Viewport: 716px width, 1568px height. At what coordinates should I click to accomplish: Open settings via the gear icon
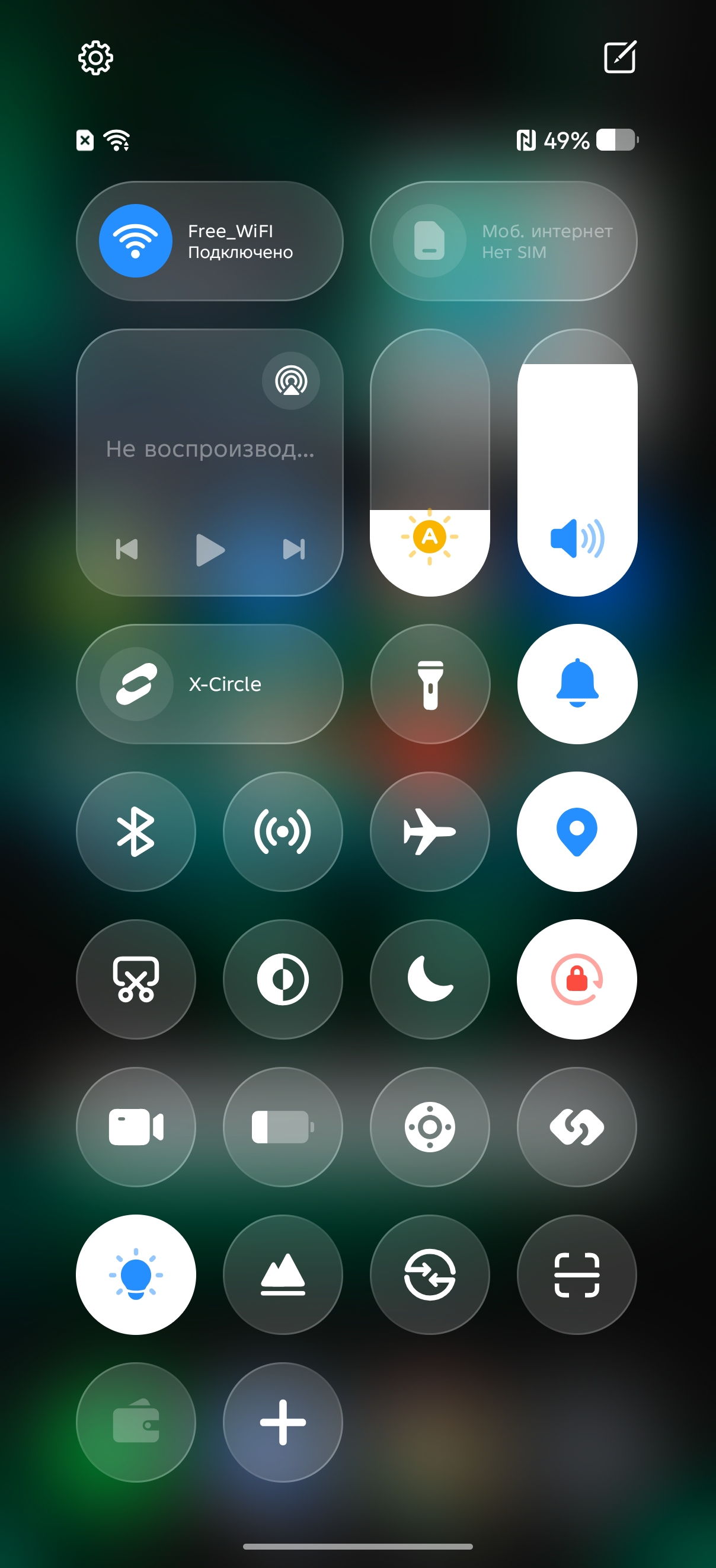point(95,58)
